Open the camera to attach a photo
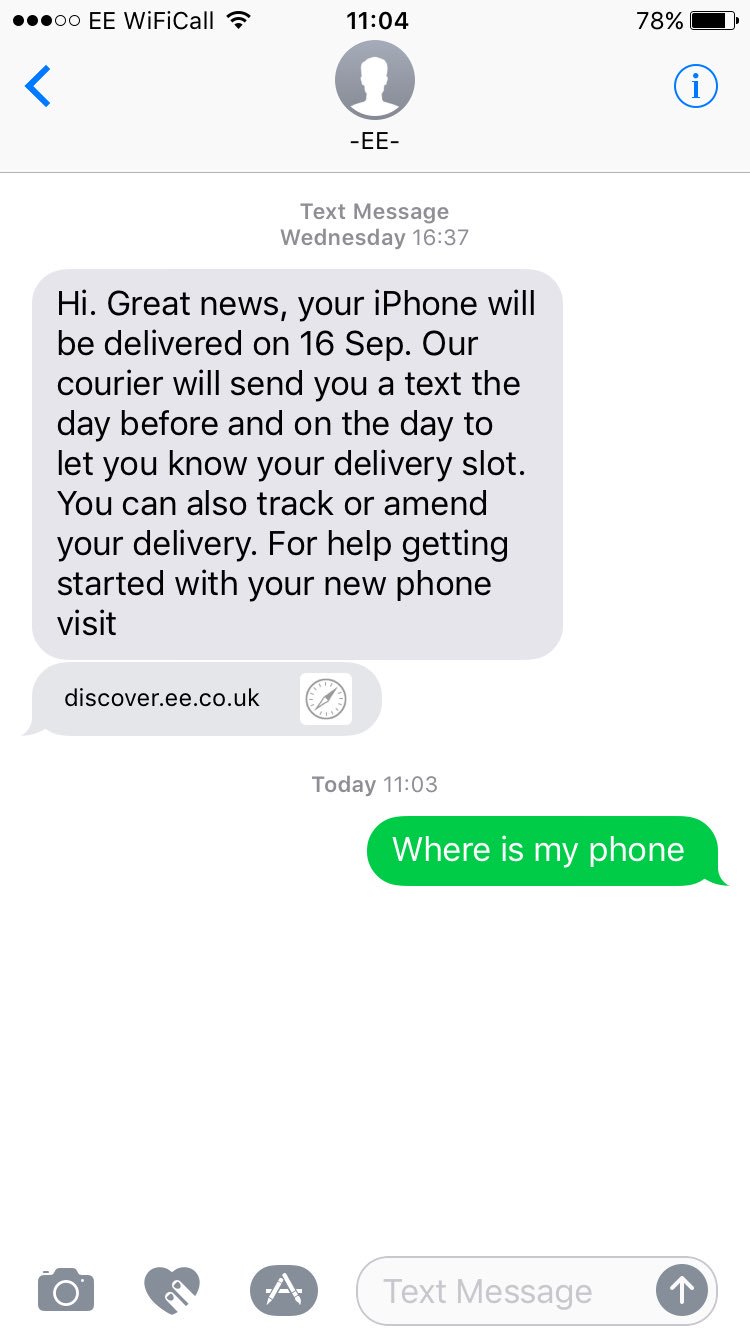Viewport: 750px width, 1334px height. pos(66,1290)
